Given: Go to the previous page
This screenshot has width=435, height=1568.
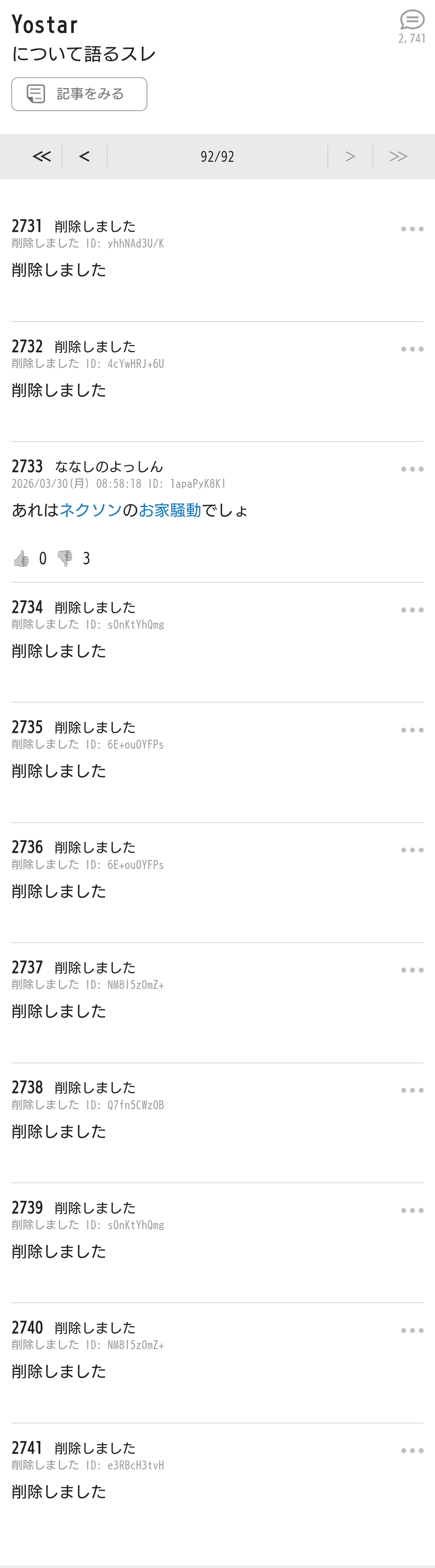Looking at the screenshot, I should click(x=85, y=157).
